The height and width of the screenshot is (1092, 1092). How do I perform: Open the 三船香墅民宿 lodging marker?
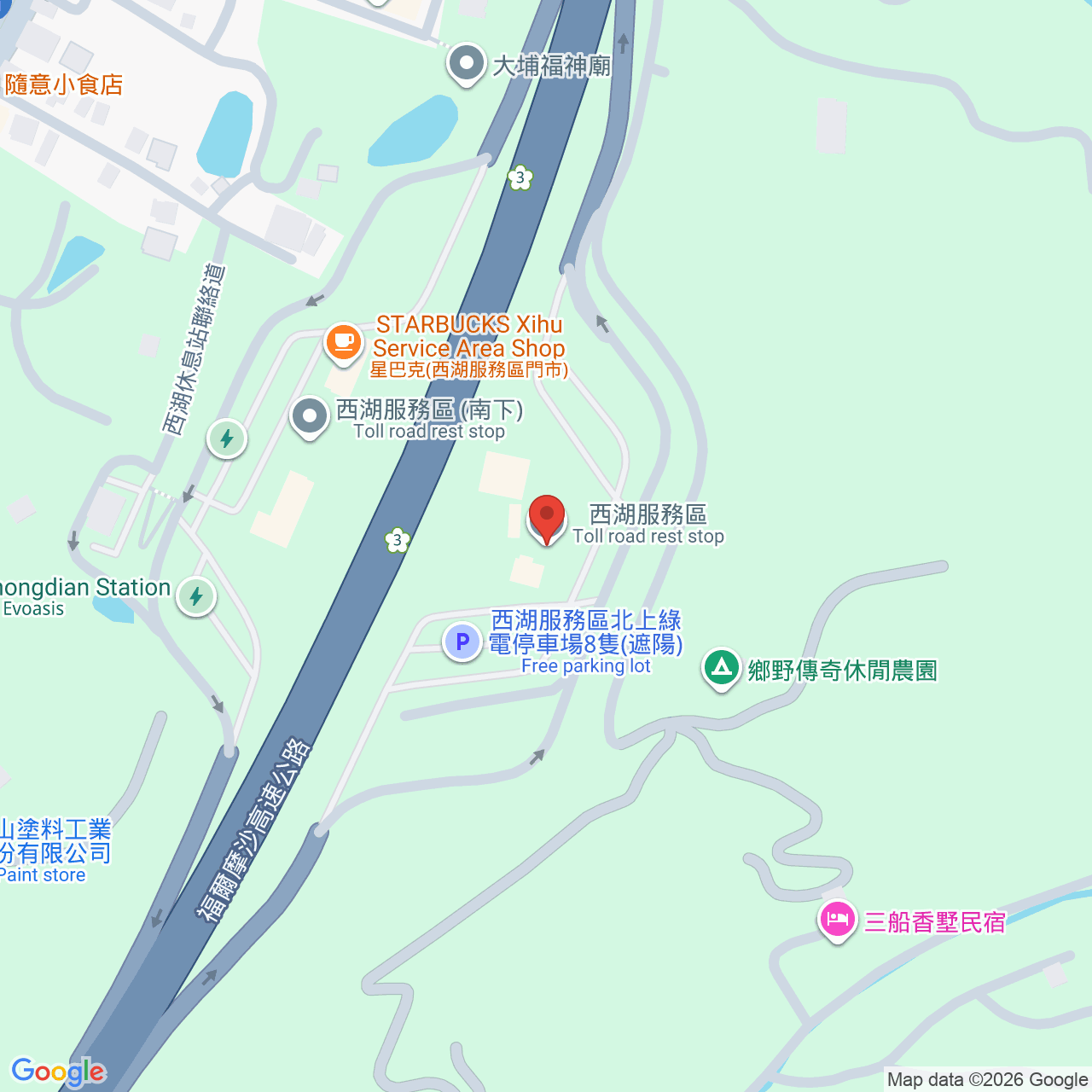coord(837,921)
